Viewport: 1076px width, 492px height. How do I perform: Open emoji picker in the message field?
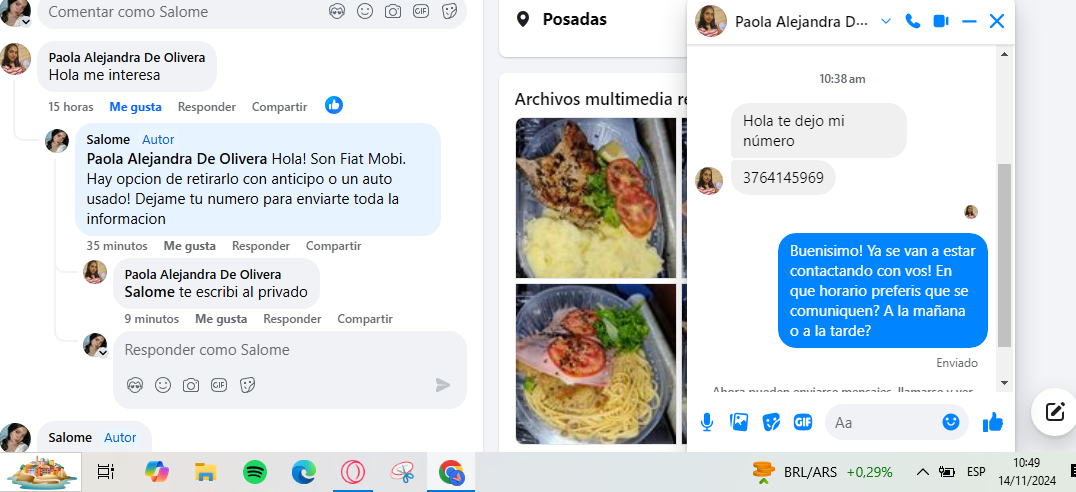(951, 422)
